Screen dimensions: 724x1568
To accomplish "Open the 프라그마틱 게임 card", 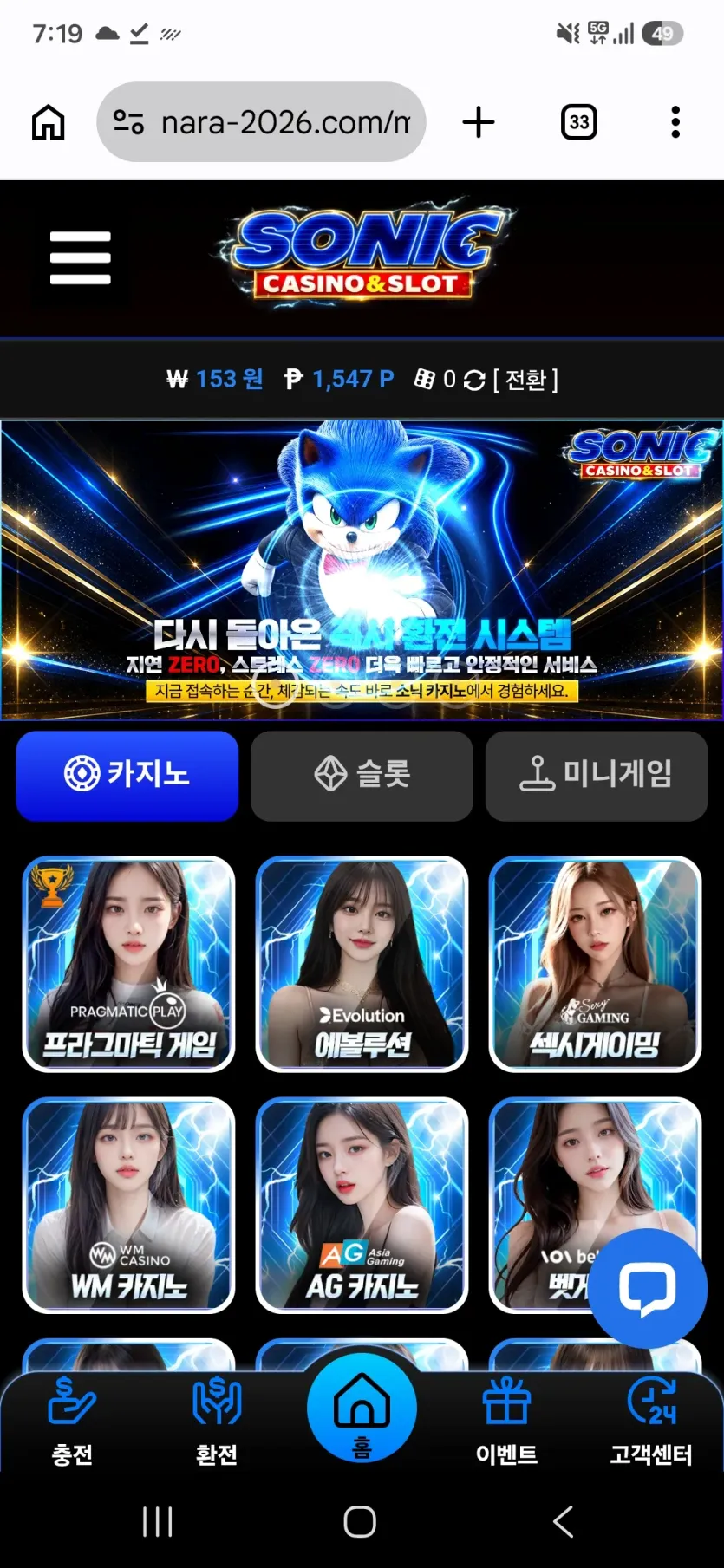I will click(128, 964).
